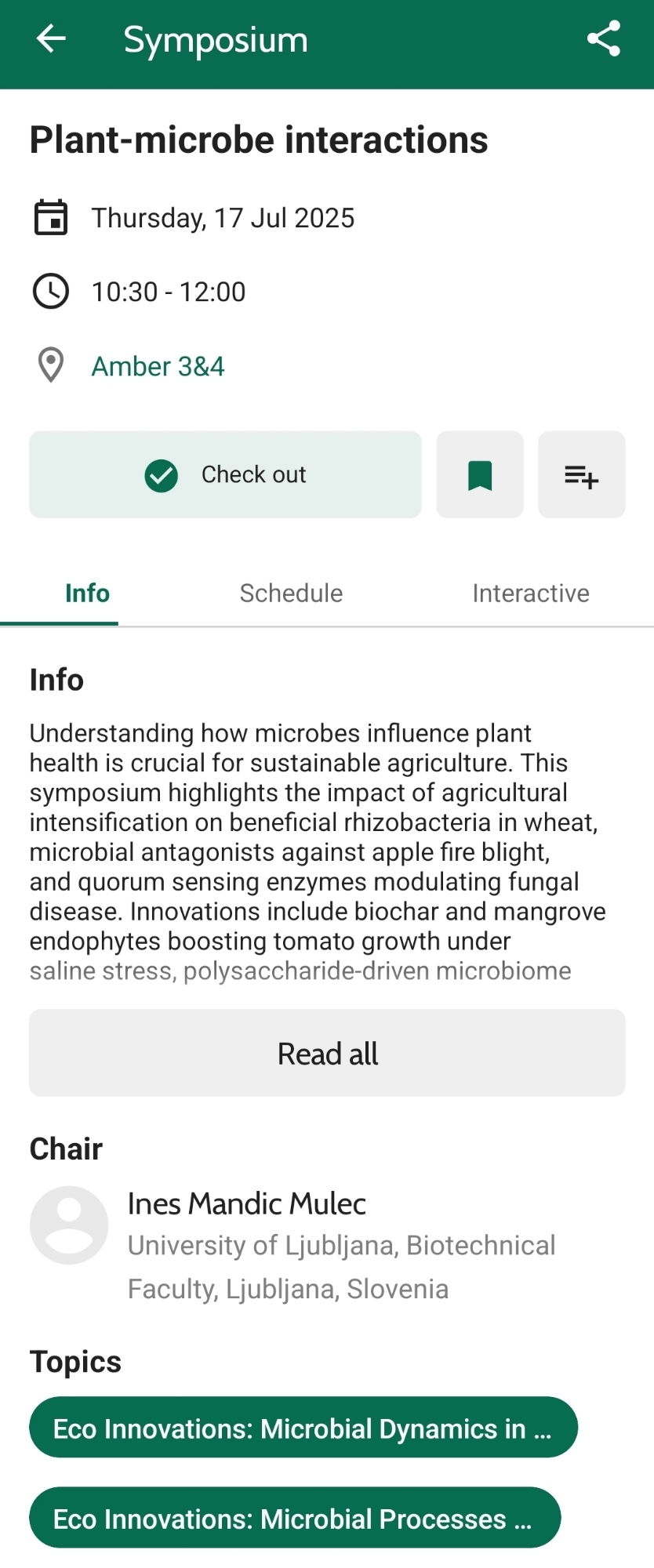Add session to a playlist
The image size is (654, 1568).
click(x=581, y=475)
